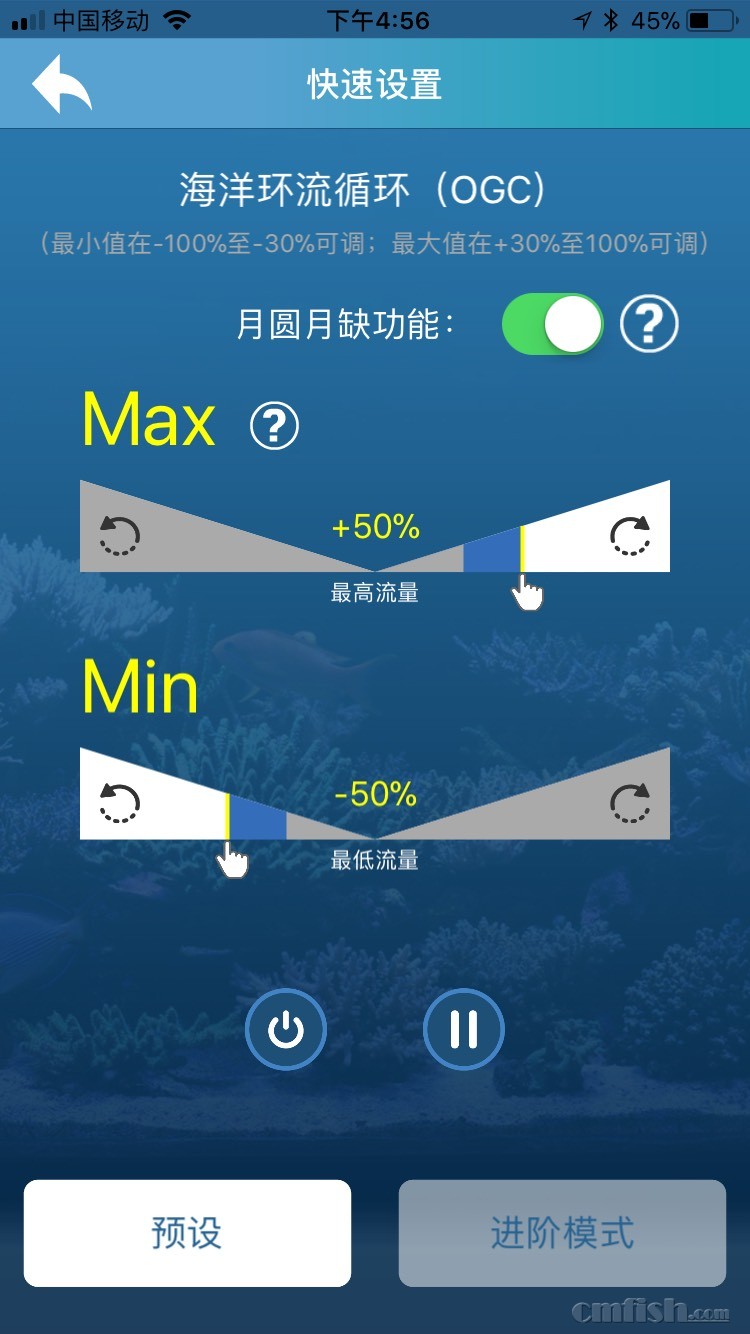Click the counterclockwise rotation icon on Min slider

coord(119,802)
